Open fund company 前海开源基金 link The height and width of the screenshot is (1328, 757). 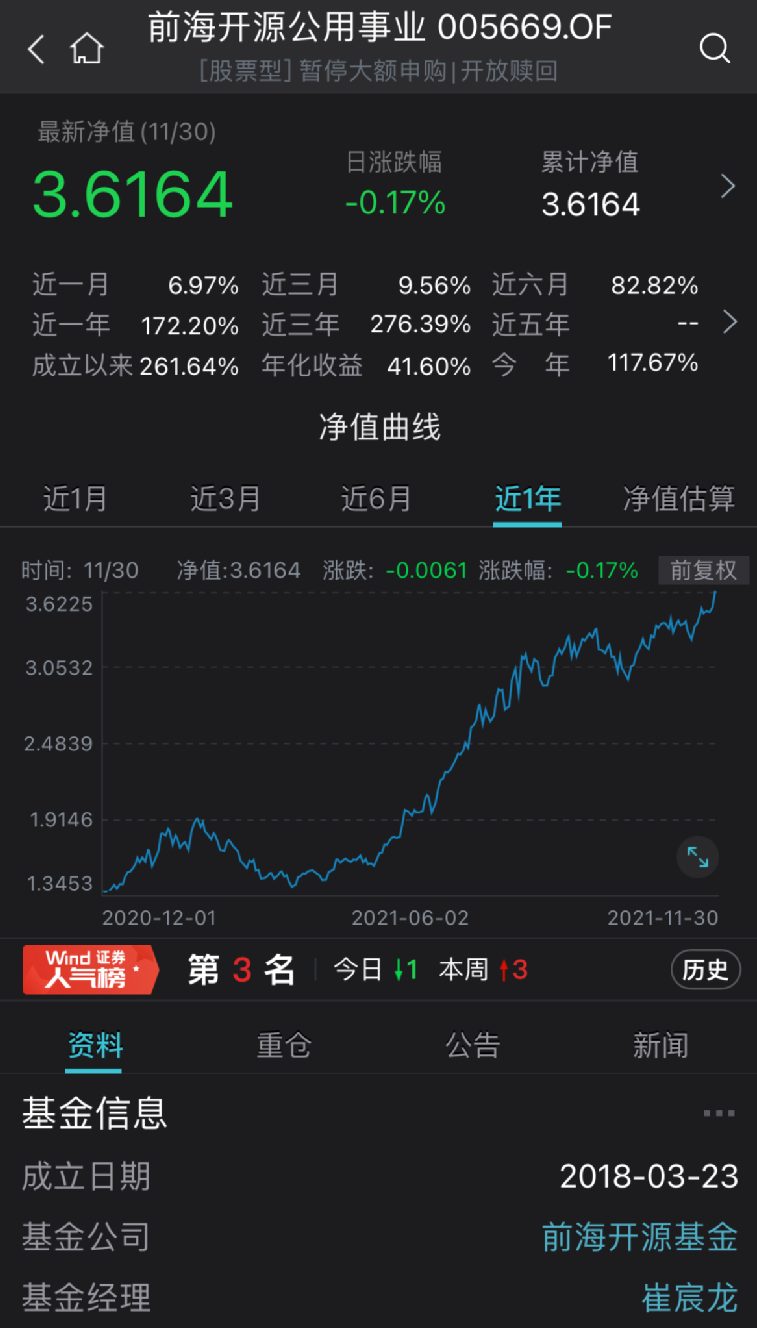[639, 1237]
